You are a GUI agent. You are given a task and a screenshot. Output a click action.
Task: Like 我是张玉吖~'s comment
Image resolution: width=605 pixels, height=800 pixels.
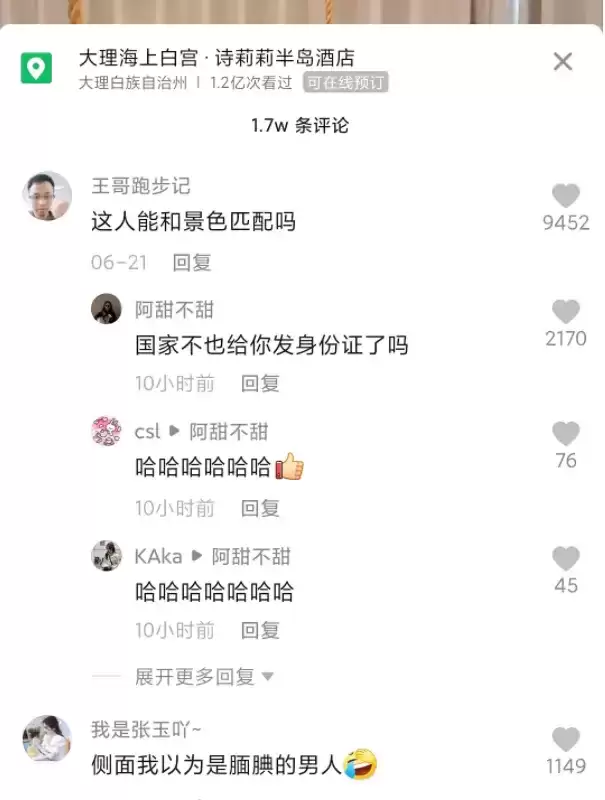point(566,740)
